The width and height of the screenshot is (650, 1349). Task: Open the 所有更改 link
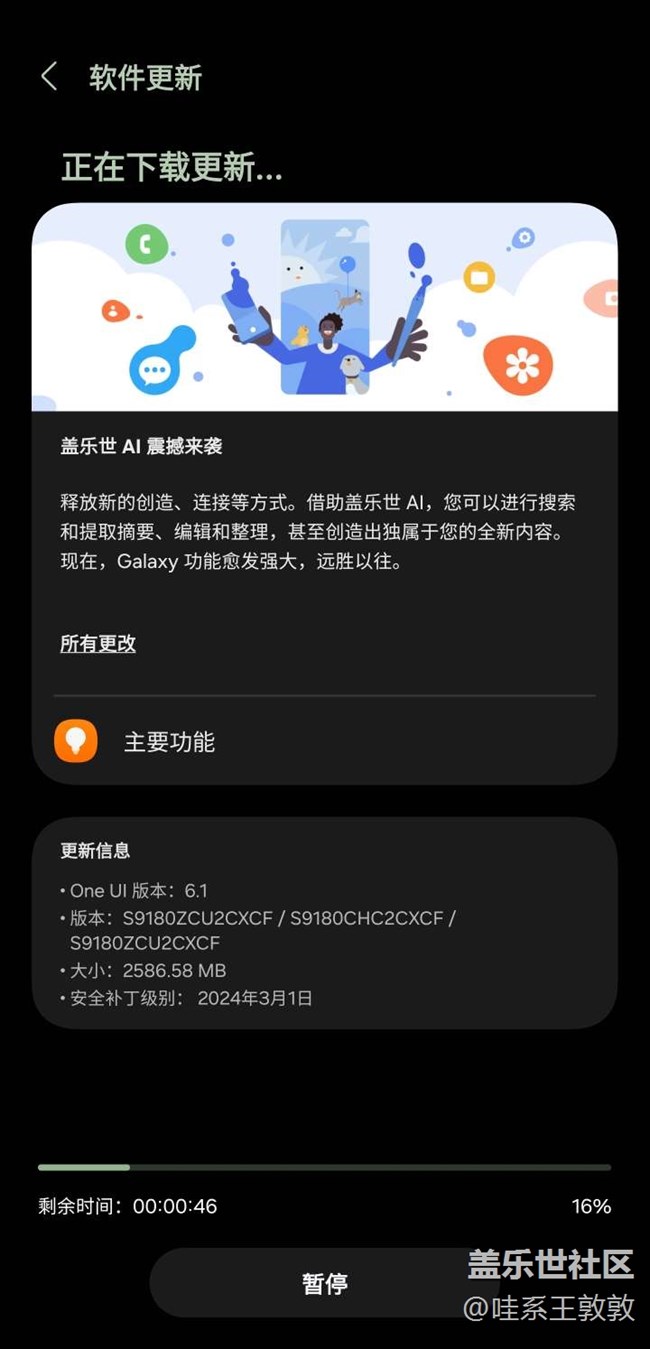[x=98, y=644]
